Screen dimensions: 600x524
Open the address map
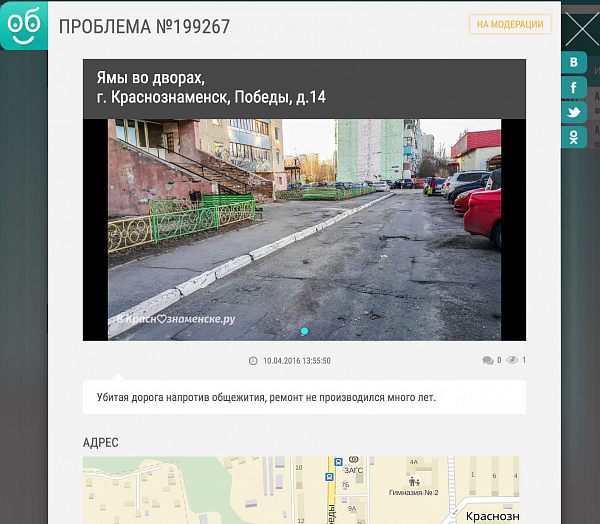[304, 490]
